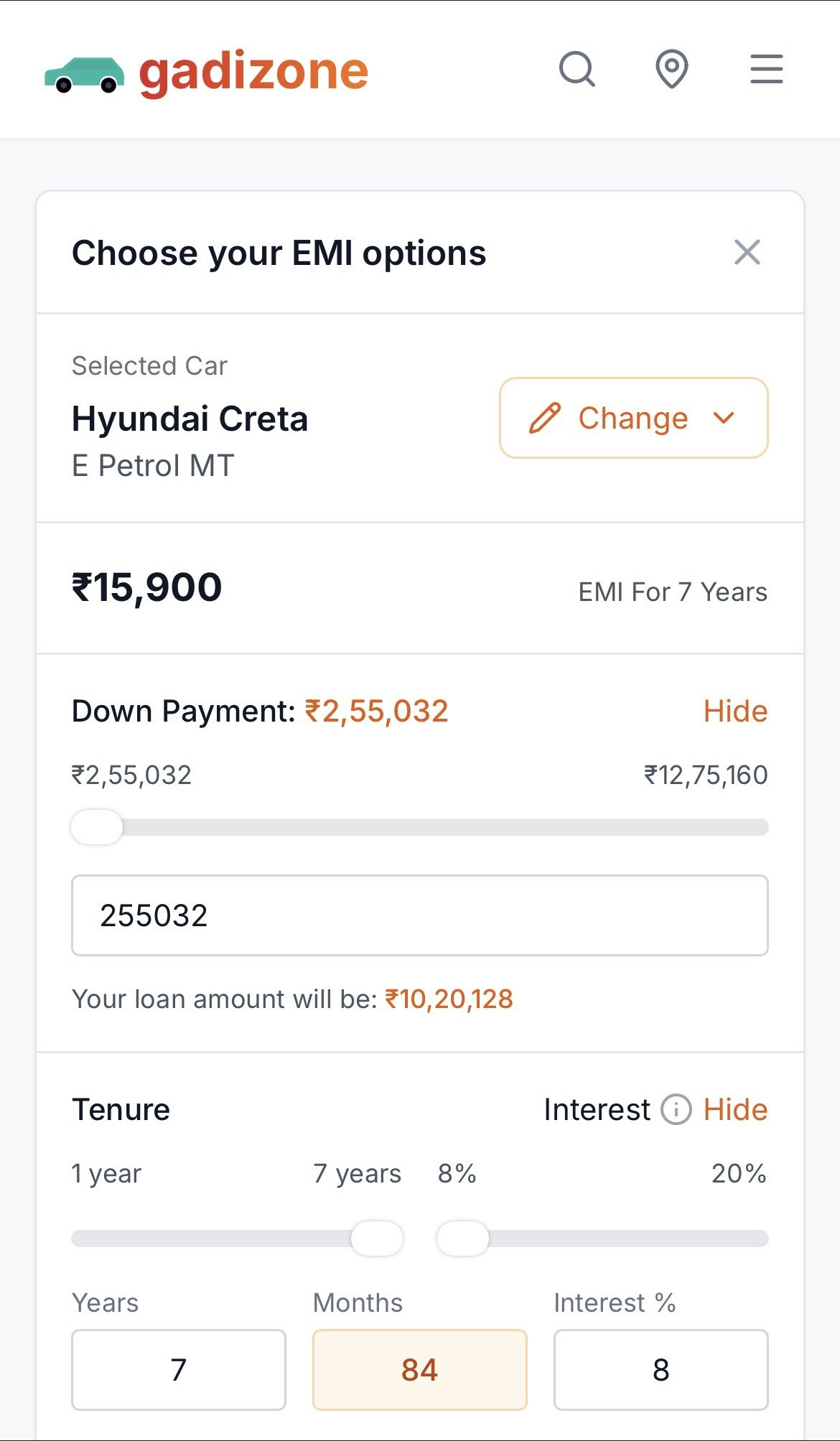Hide the Down Payment section
Viewport: 840px width, 1441px height.
735,712
